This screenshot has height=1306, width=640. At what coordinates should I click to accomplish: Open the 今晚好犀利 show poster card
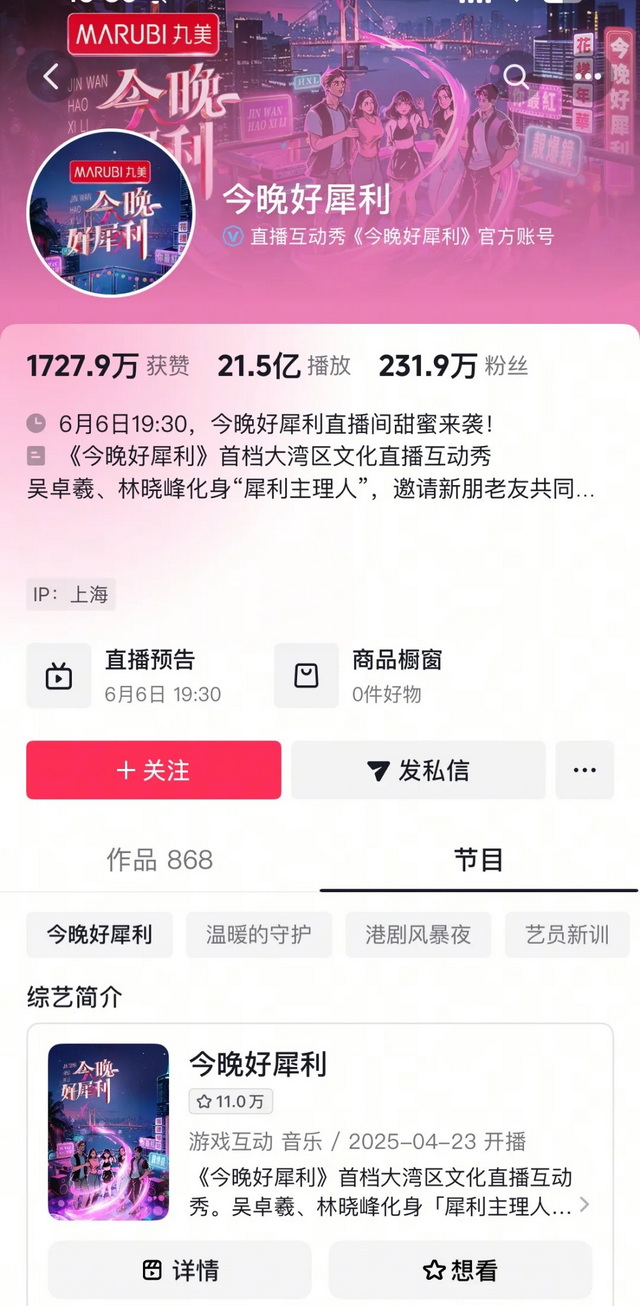(109, 1131)
